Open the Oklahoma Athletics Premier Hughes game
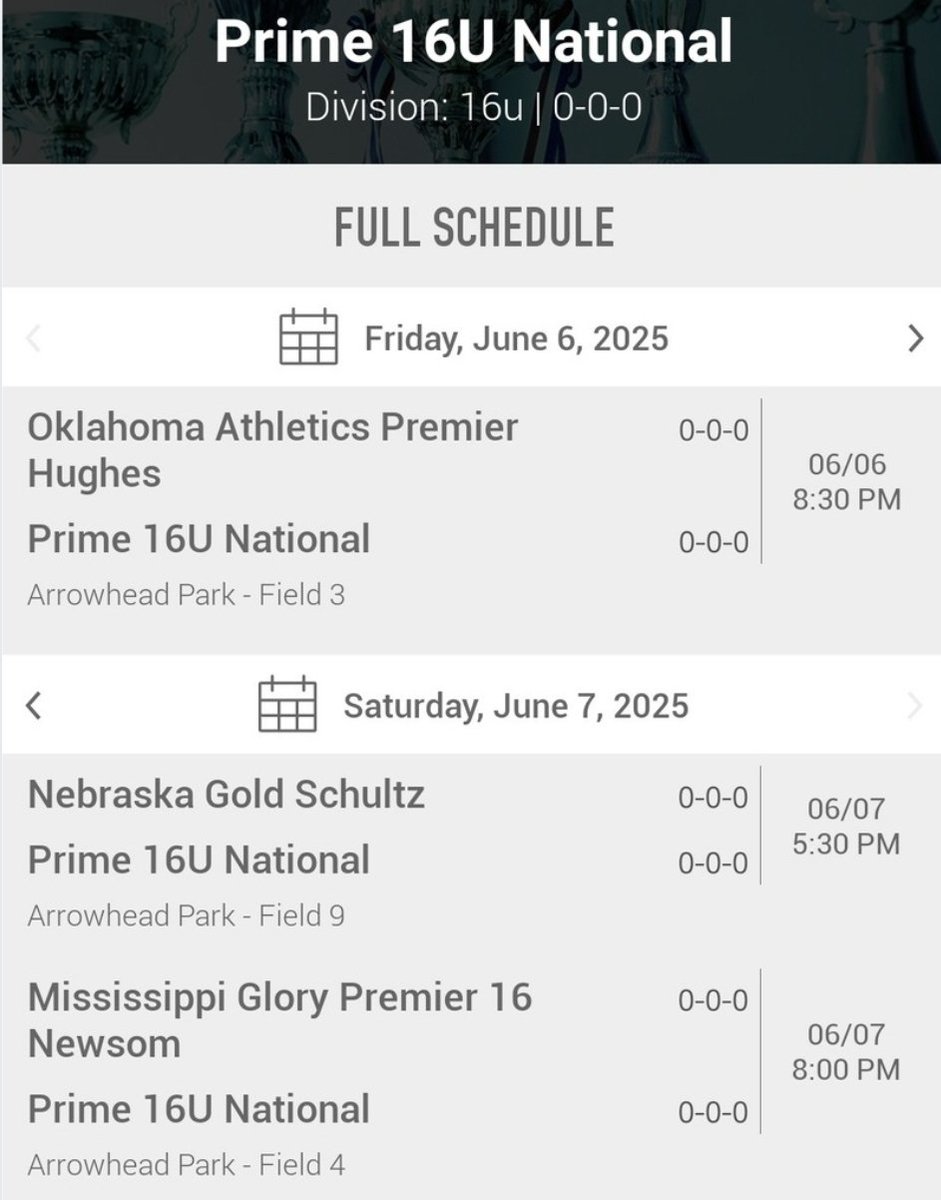941x1200 pixels. click(273, 450)
